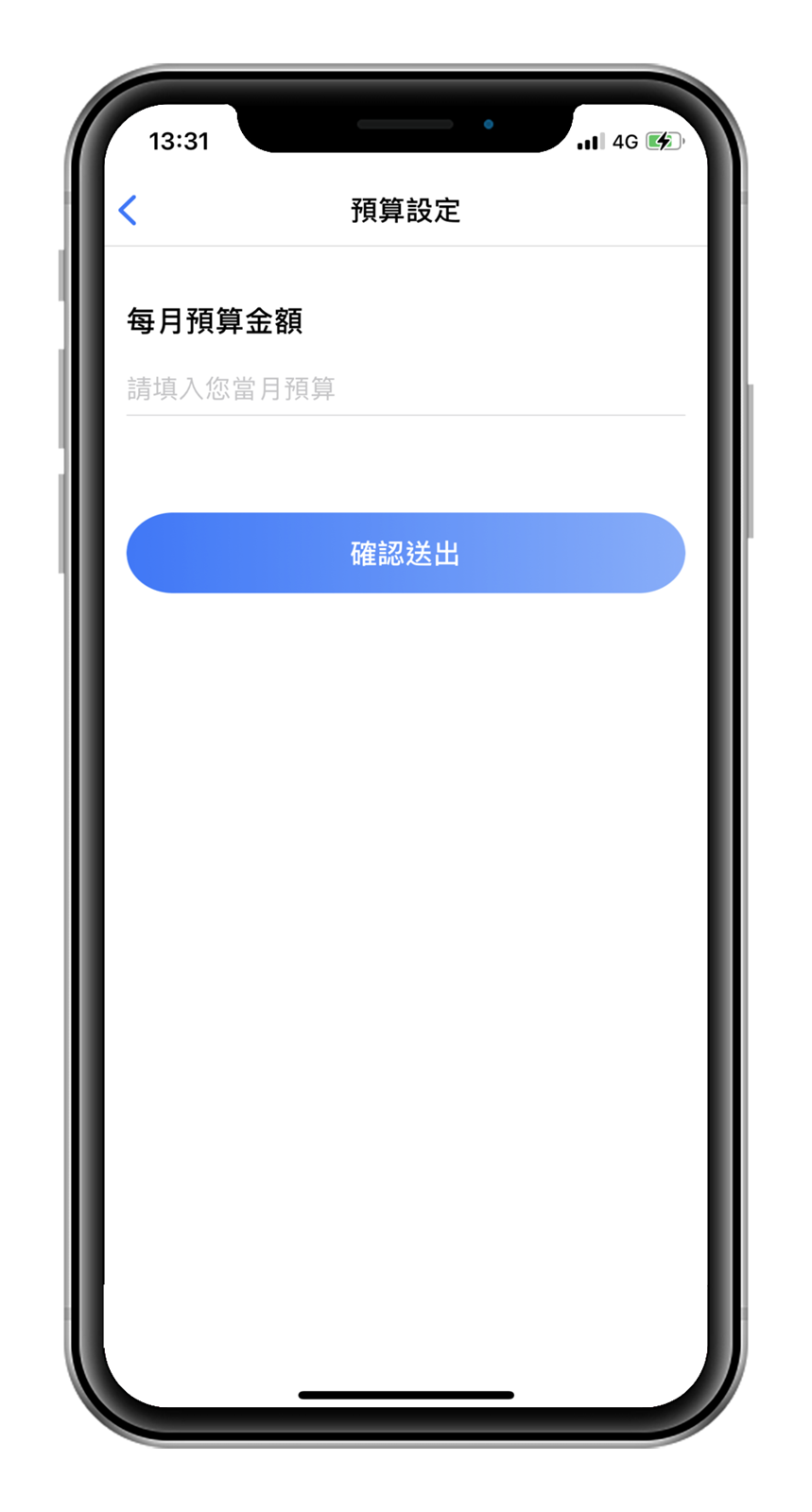Image resolution: width=812 pixels, height=1512 pixels.
Task: Go back from the 預算設定 screen
Action: (x=129, y=210)
